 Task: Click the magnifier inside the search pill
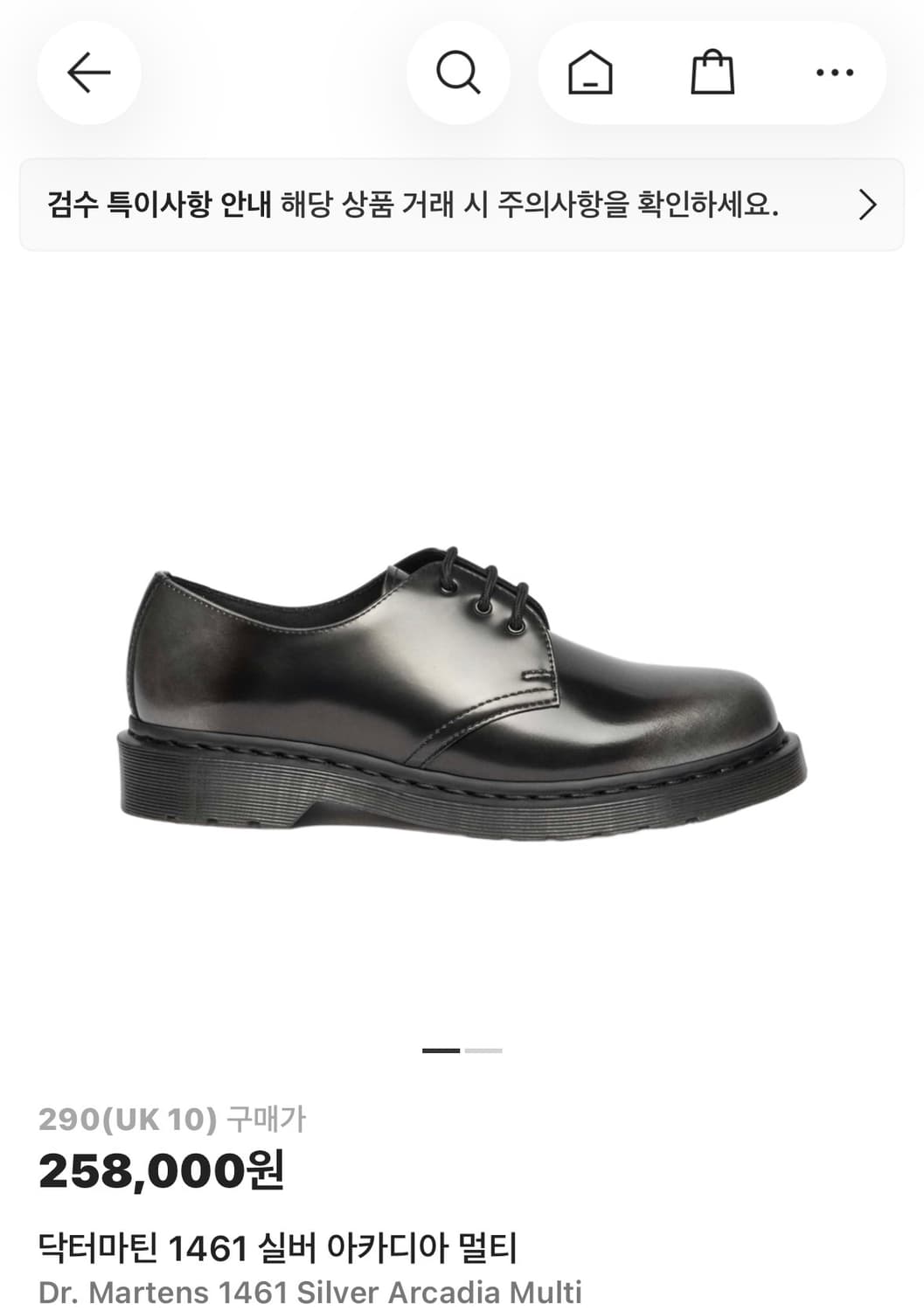pyautogui.click(x=457, y=73)
